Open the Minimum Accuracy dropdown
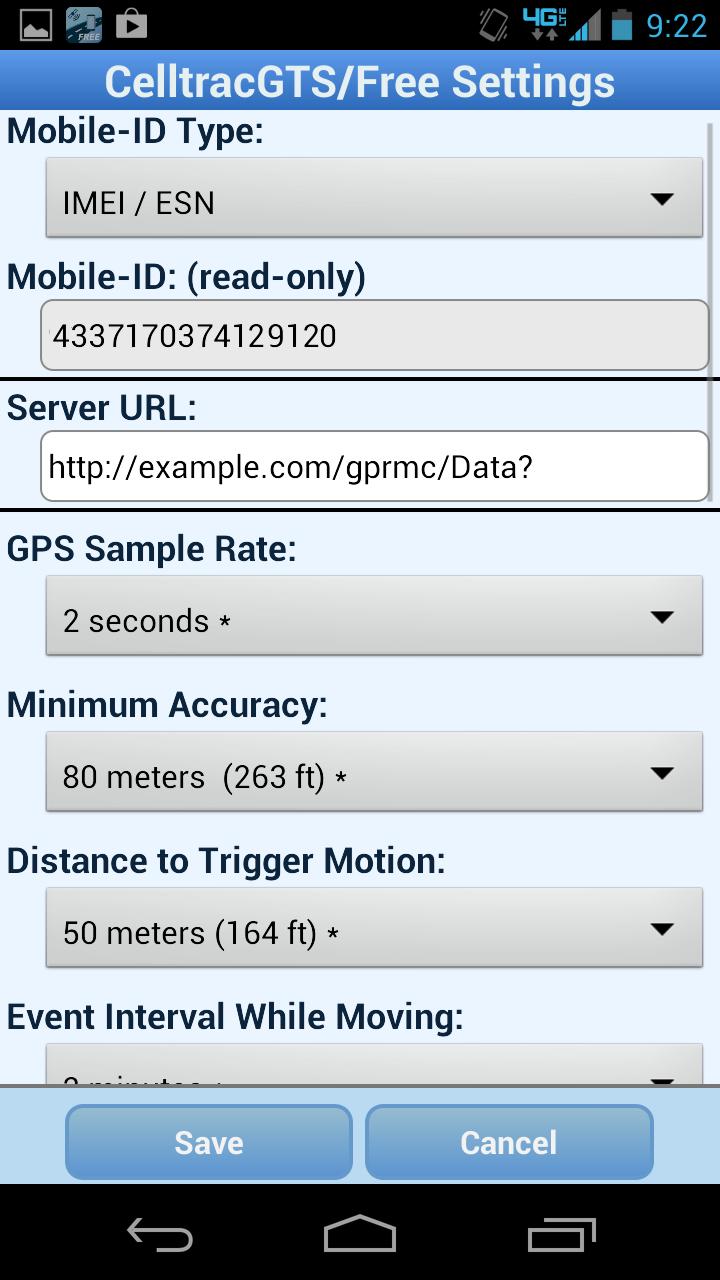This screenshot has width=720, height=1280. click(373, 772)
